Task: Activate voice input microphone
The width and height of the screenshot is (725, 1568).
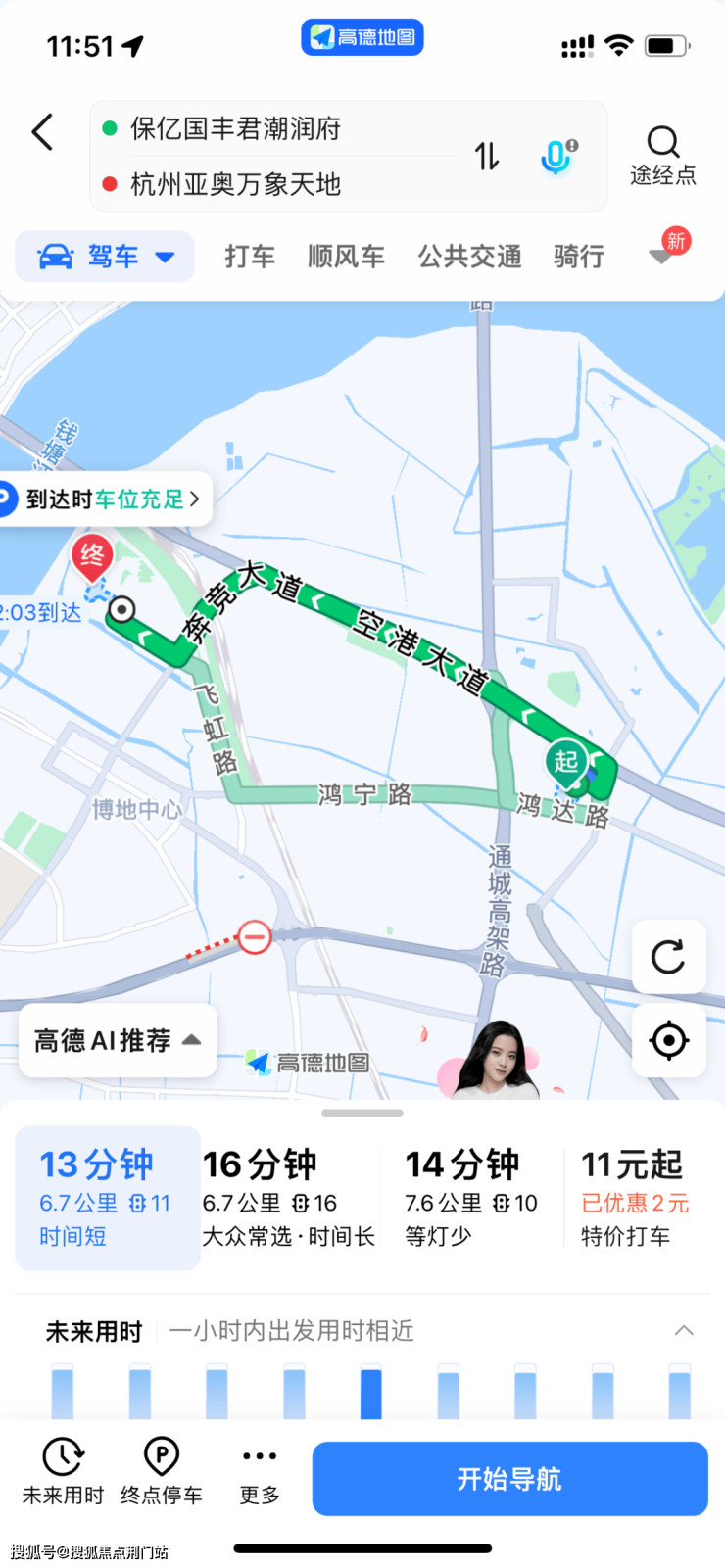Action: [x=556, y=156]
